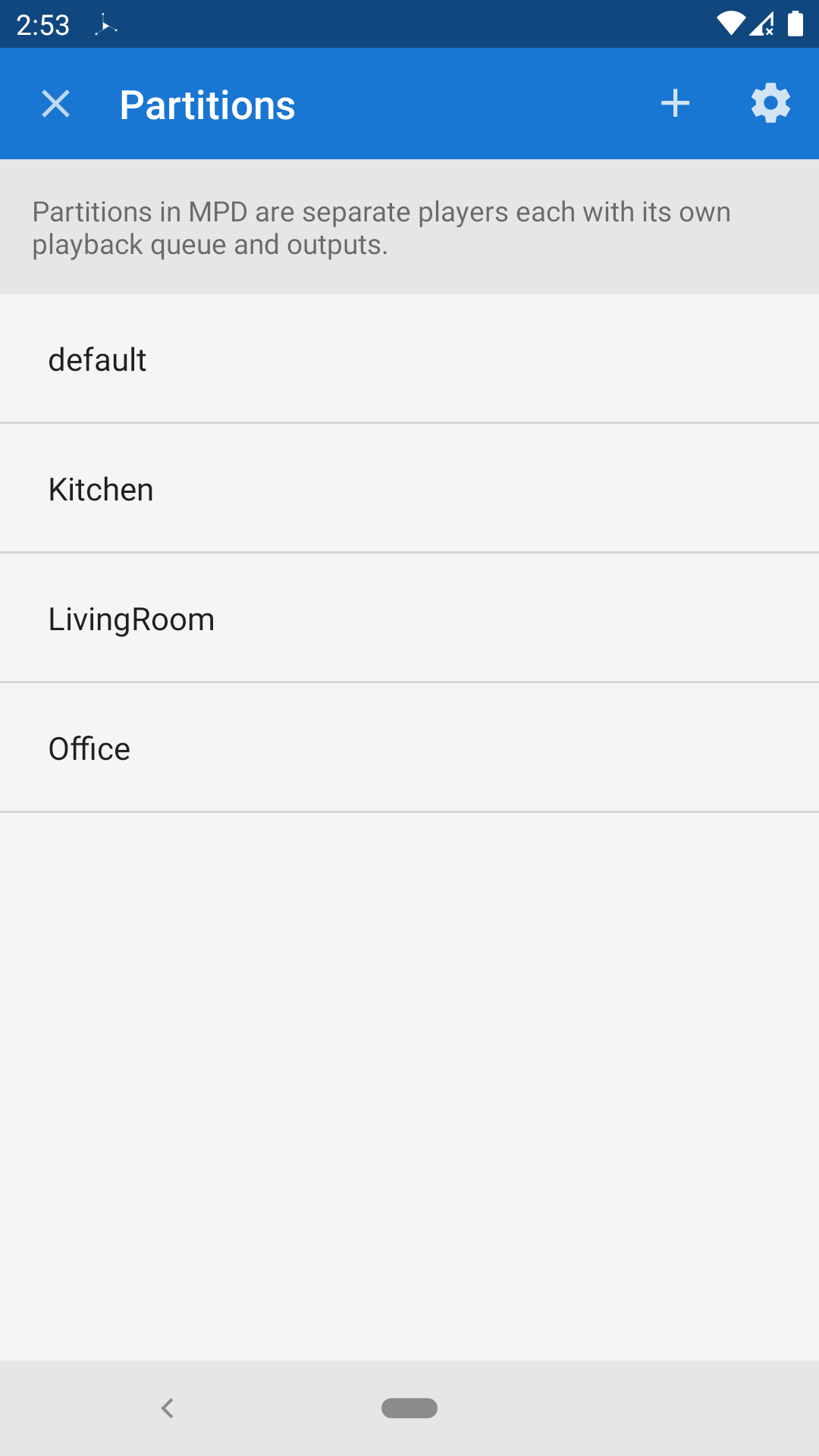Open the LivingRoom partition

[x=409, y=619]
